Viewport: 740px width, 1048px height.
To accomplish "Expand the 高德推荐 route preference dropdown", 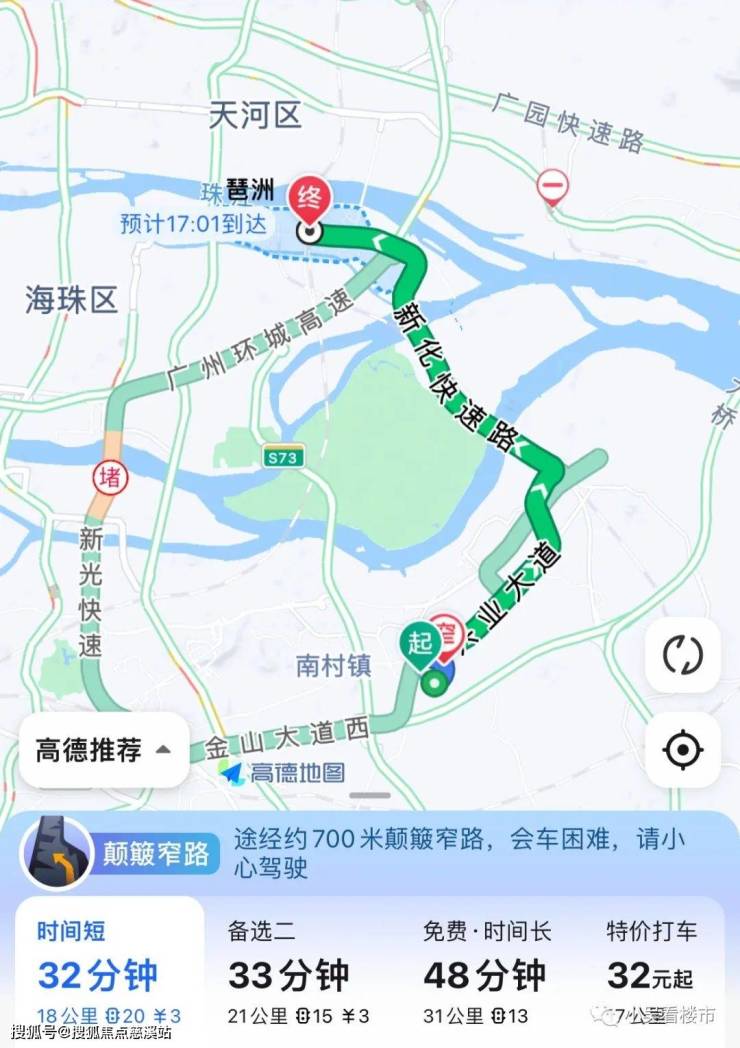I will click(104, 750).
